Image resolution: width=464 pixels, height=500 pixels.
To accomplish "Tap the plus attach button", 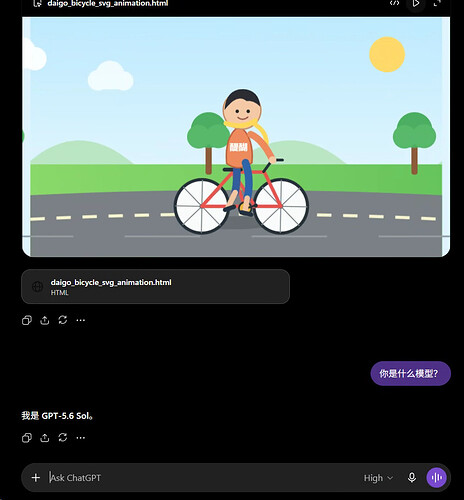I will coord(36,478).
